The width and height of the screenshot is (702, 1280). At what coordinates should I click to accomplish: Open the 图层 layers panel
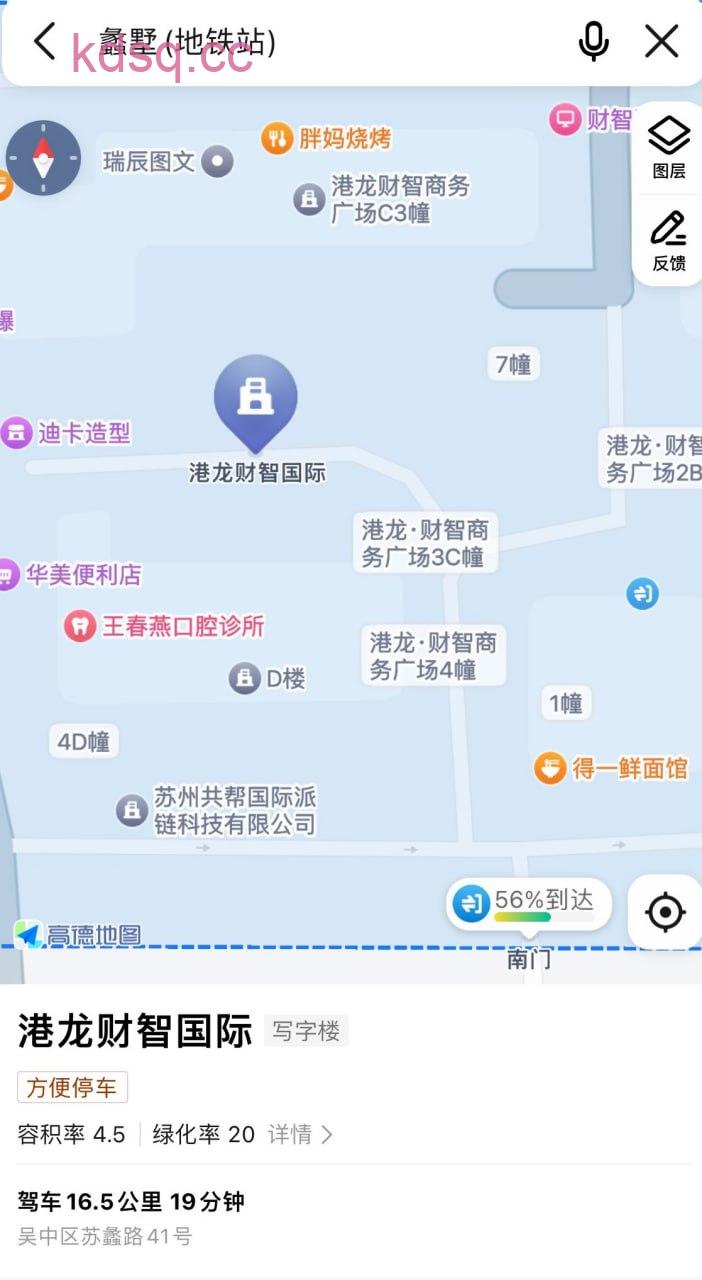click(x=669, y=146)
